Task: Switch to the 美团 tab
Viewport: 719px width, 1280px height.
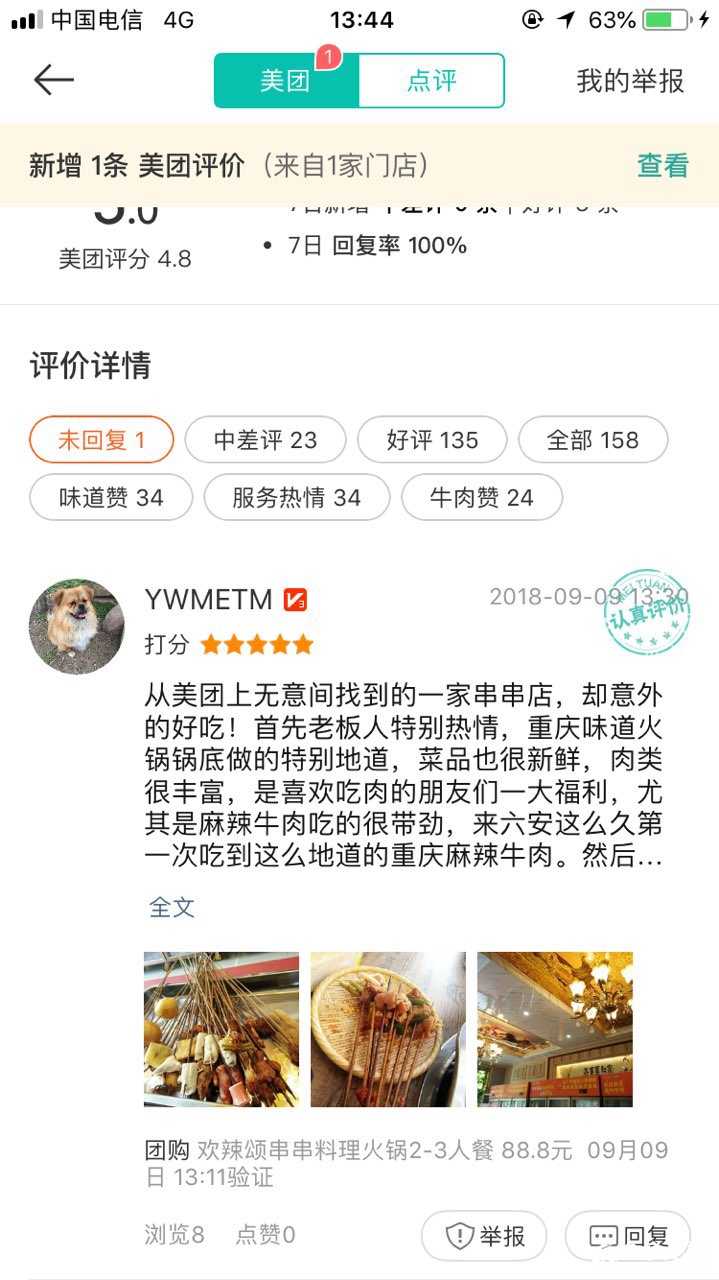Action: (286, 81)
